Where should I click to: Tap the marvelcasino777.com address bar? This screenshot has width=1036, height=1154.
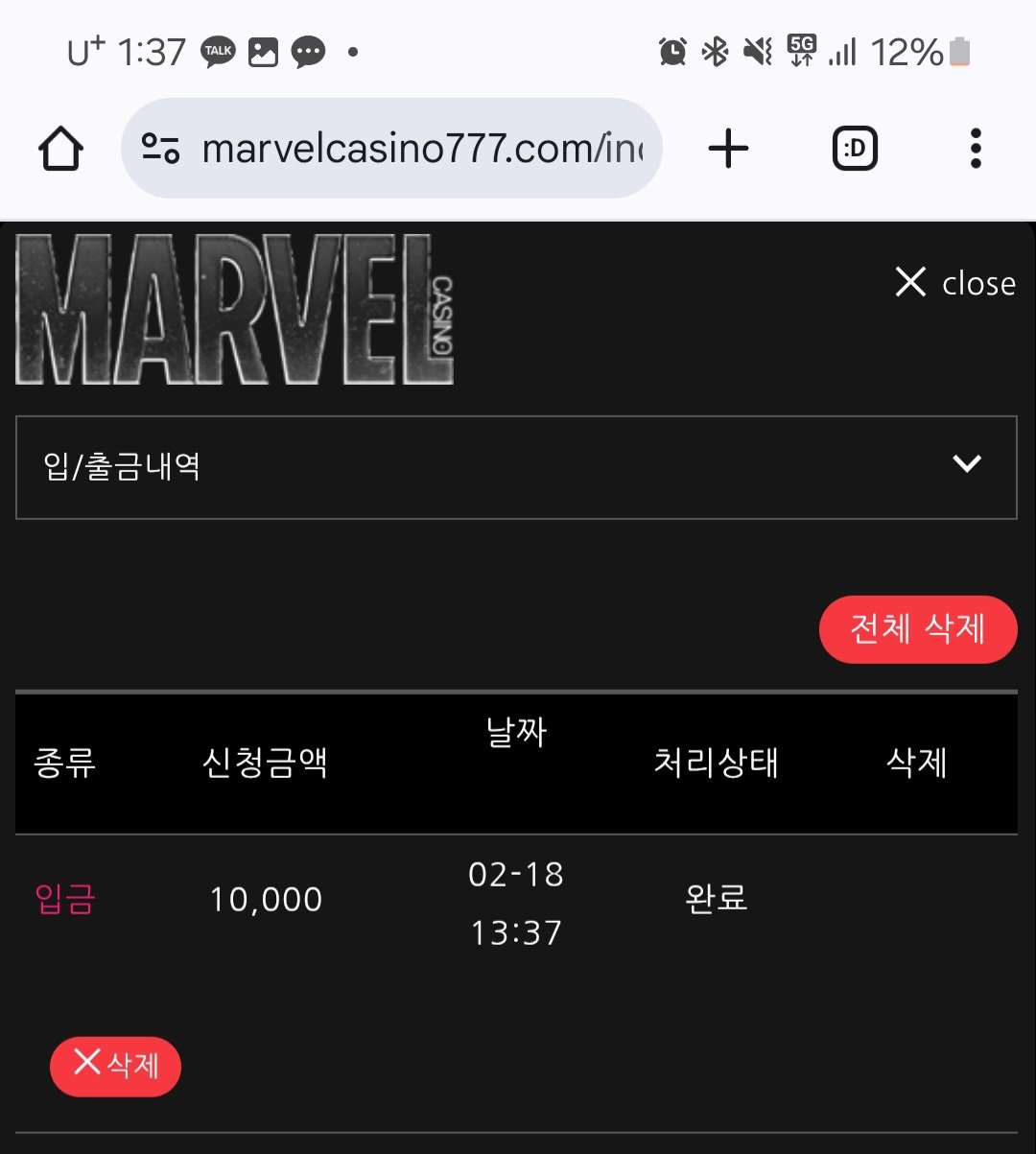point(403,150)
